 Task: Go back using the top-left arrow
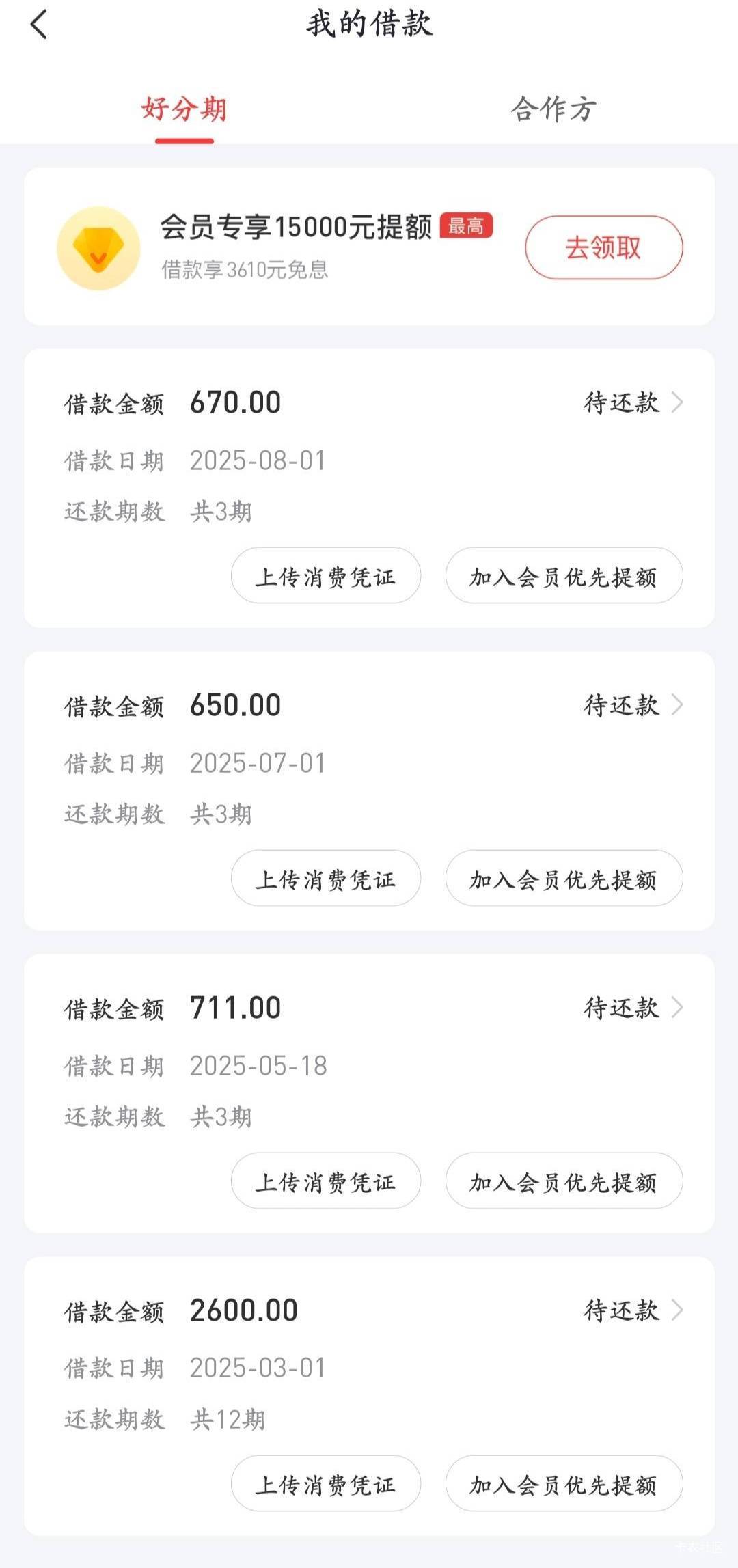tap(39, 25)
